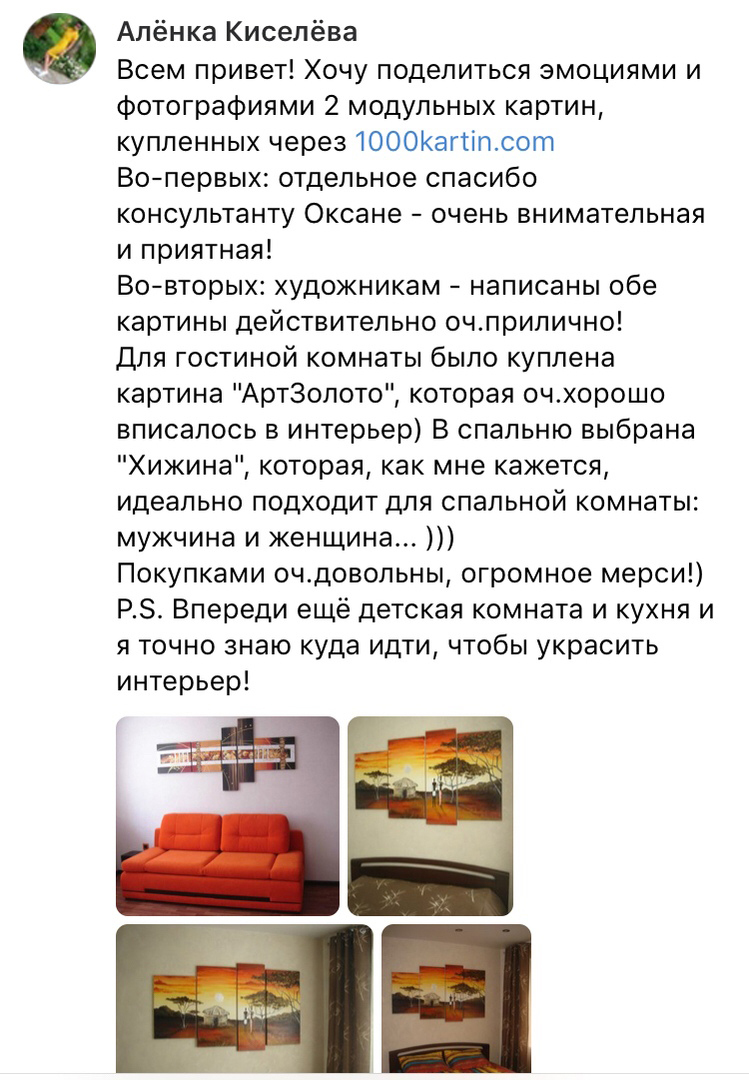The width and height of the screenshot is (749, 1080).
Task: Open Алёнка Киселёва's profile avatar
Action: [x=59, y=47]
